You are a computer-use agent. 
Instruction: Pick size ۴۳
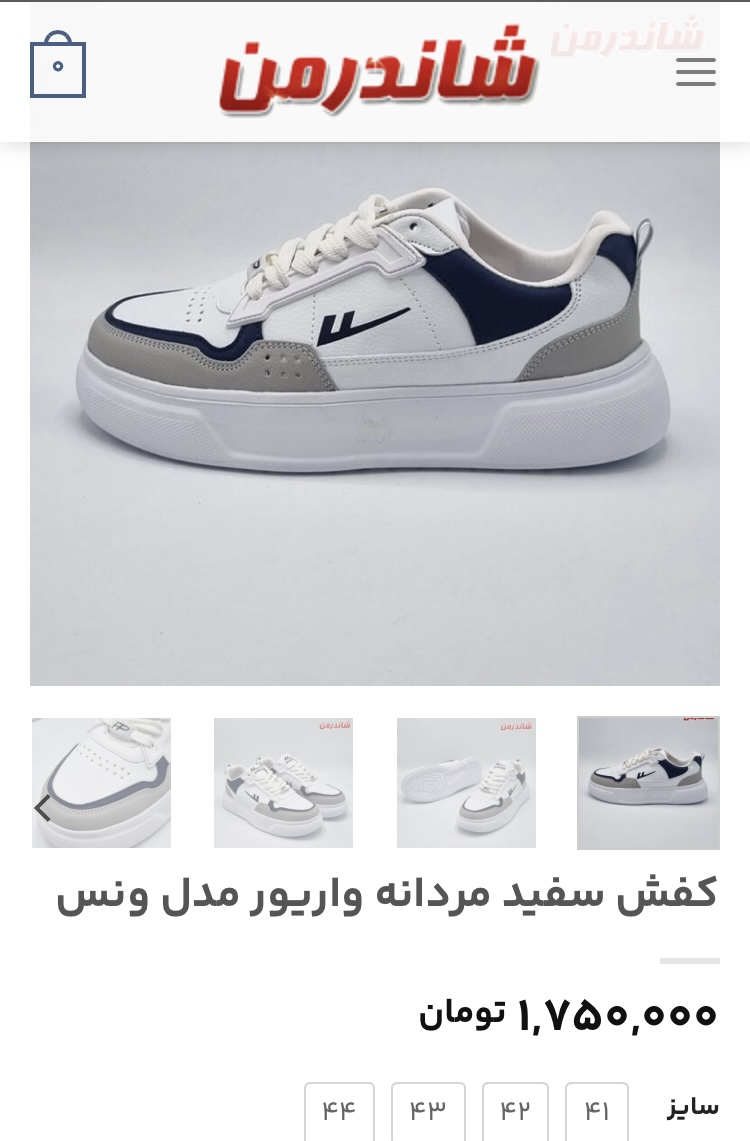tap(428, 1110)
